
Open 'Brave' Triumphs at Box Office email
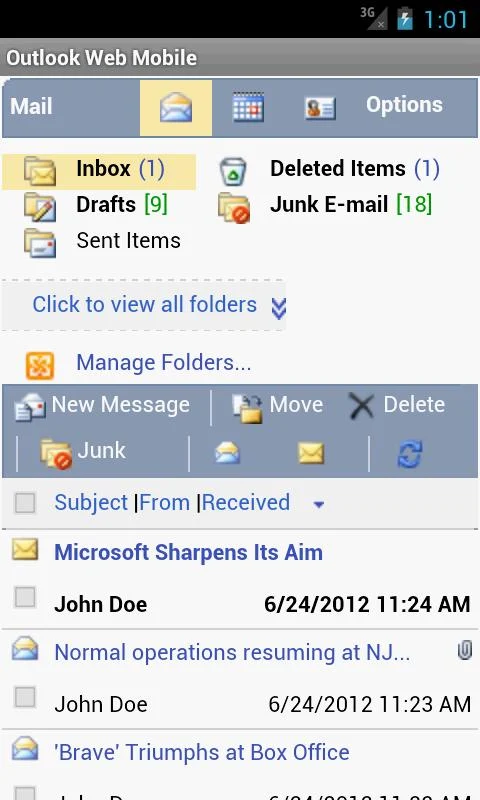(202, 753)
